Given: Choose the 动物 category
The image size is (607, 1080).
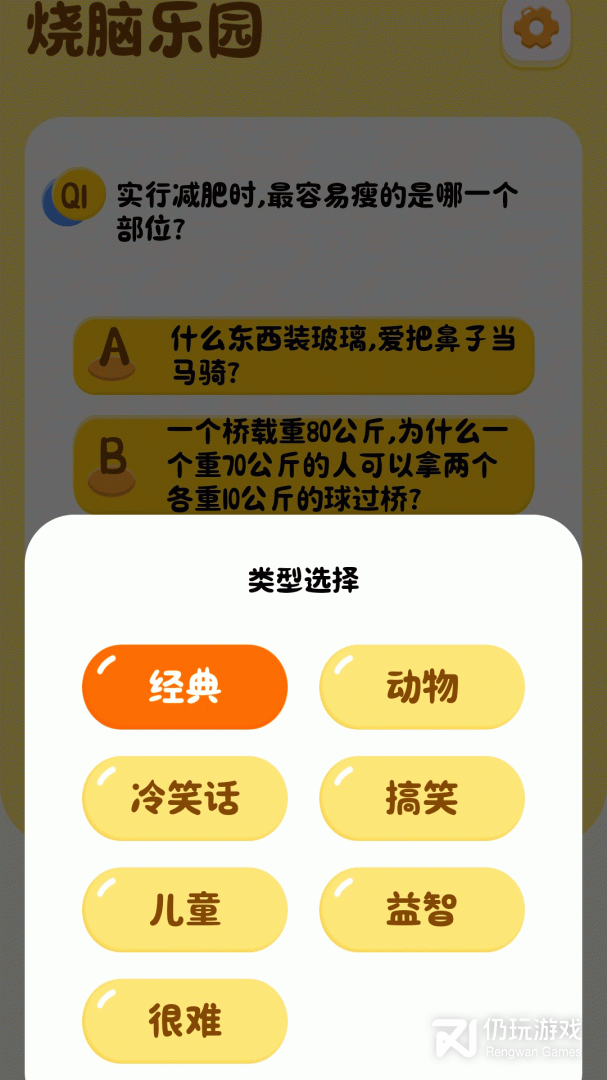Looking at the screenshot, I should 422,687.
